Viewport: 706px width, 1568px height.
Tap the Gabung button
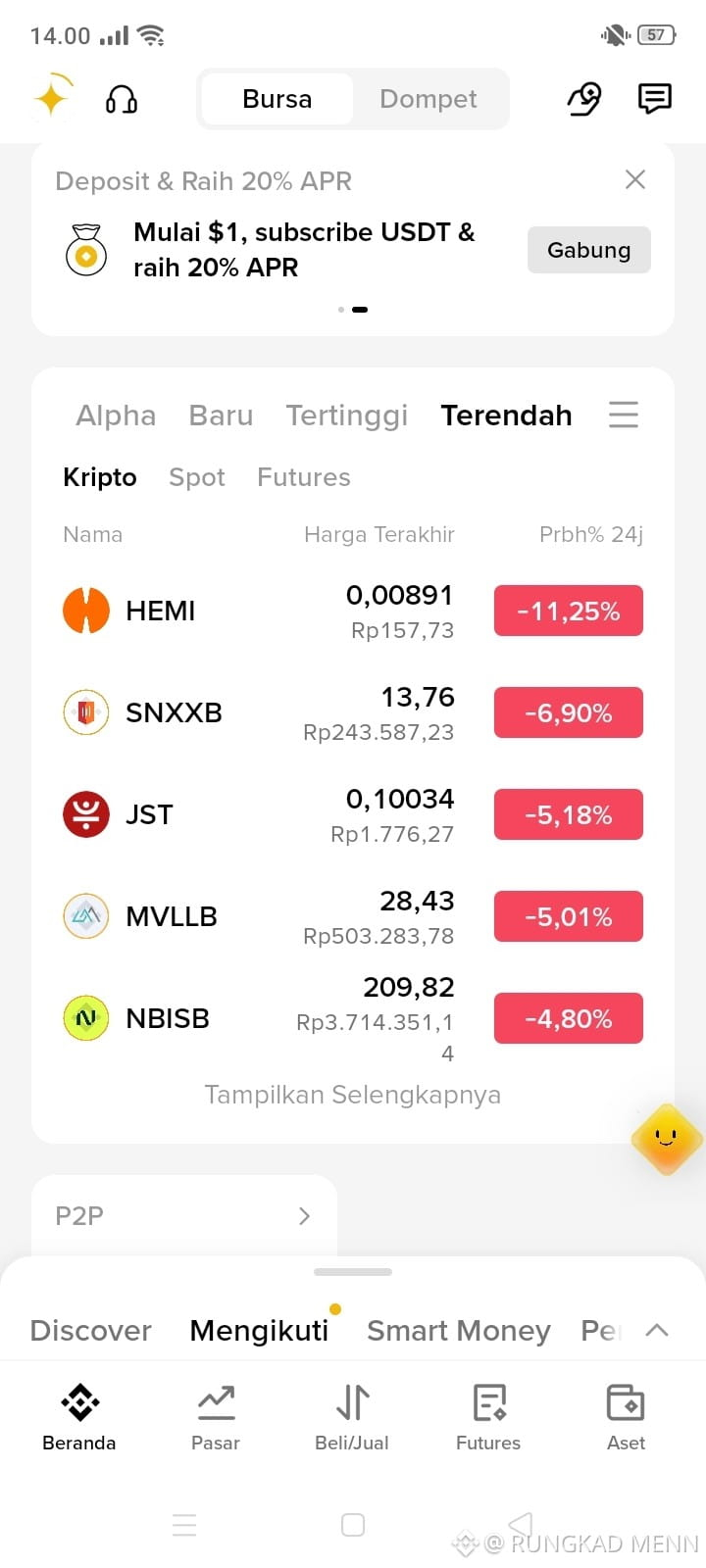(x=588, y=250)
